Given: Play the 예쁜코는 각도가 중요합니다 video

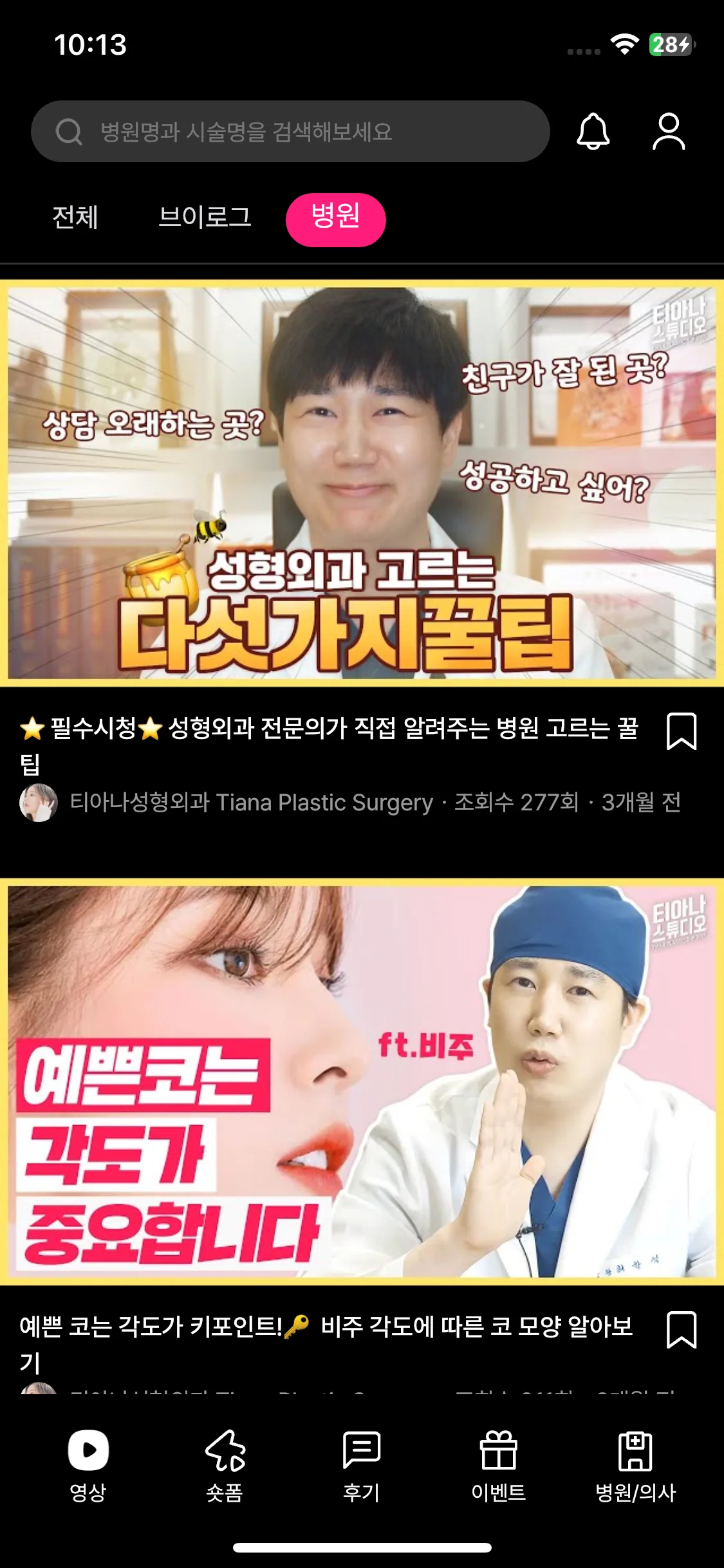Looking at the screenshot, I should [362, 1081].
